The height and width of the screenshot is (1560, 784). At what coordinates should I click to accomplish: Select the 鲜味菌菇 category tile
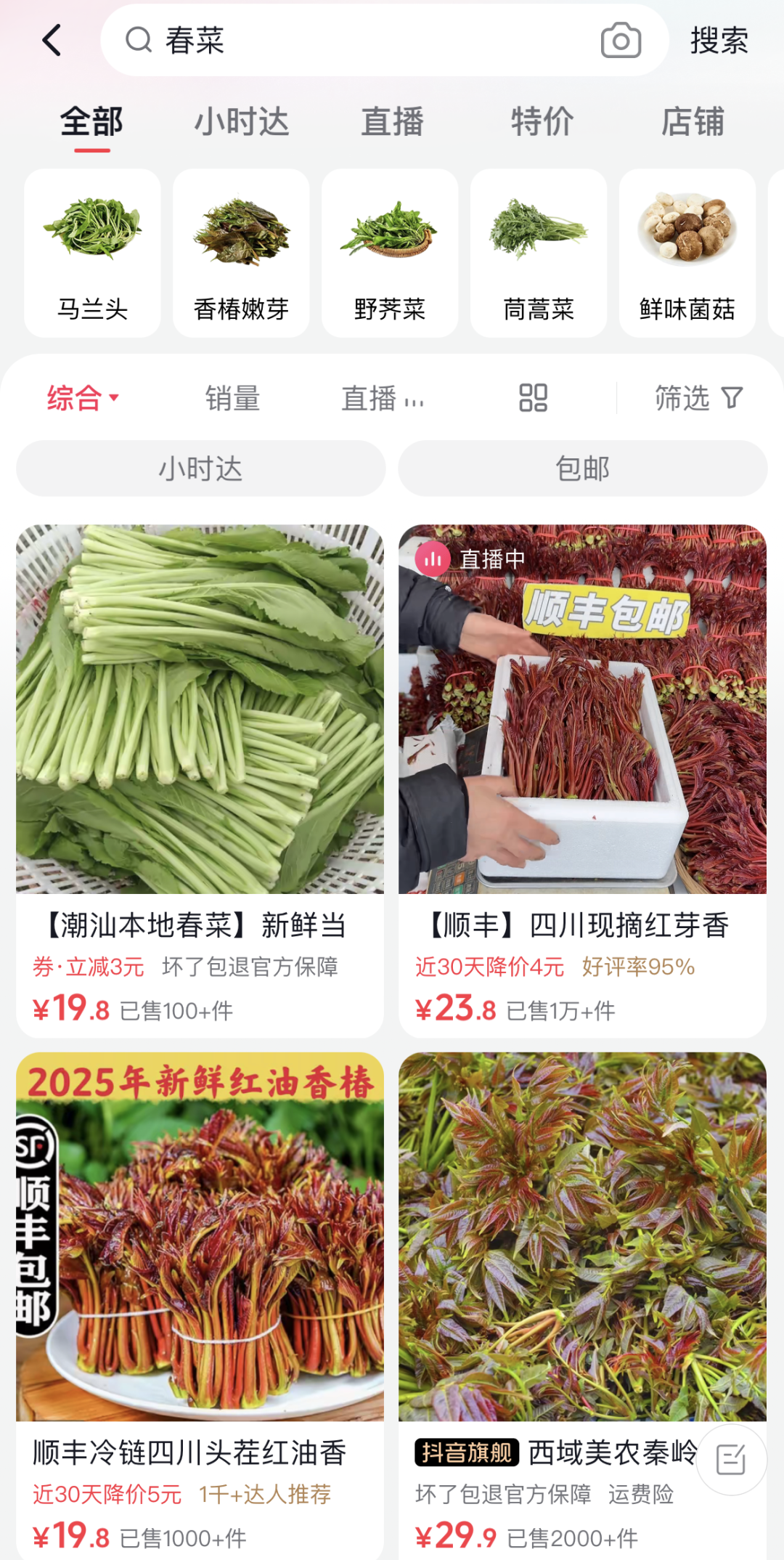point(687,253)
